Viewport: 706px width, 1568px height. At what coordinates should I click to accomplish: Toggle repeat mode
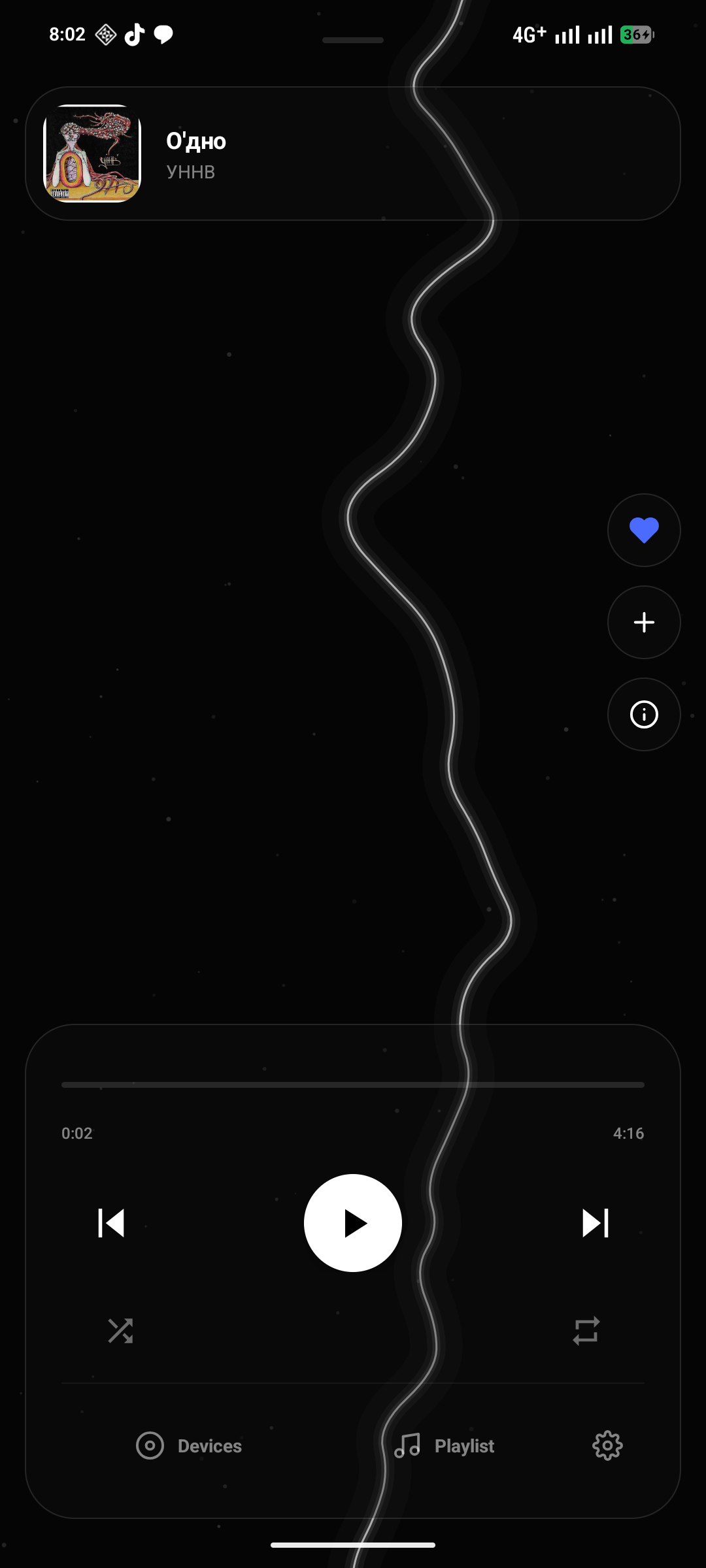point(586,1331)
